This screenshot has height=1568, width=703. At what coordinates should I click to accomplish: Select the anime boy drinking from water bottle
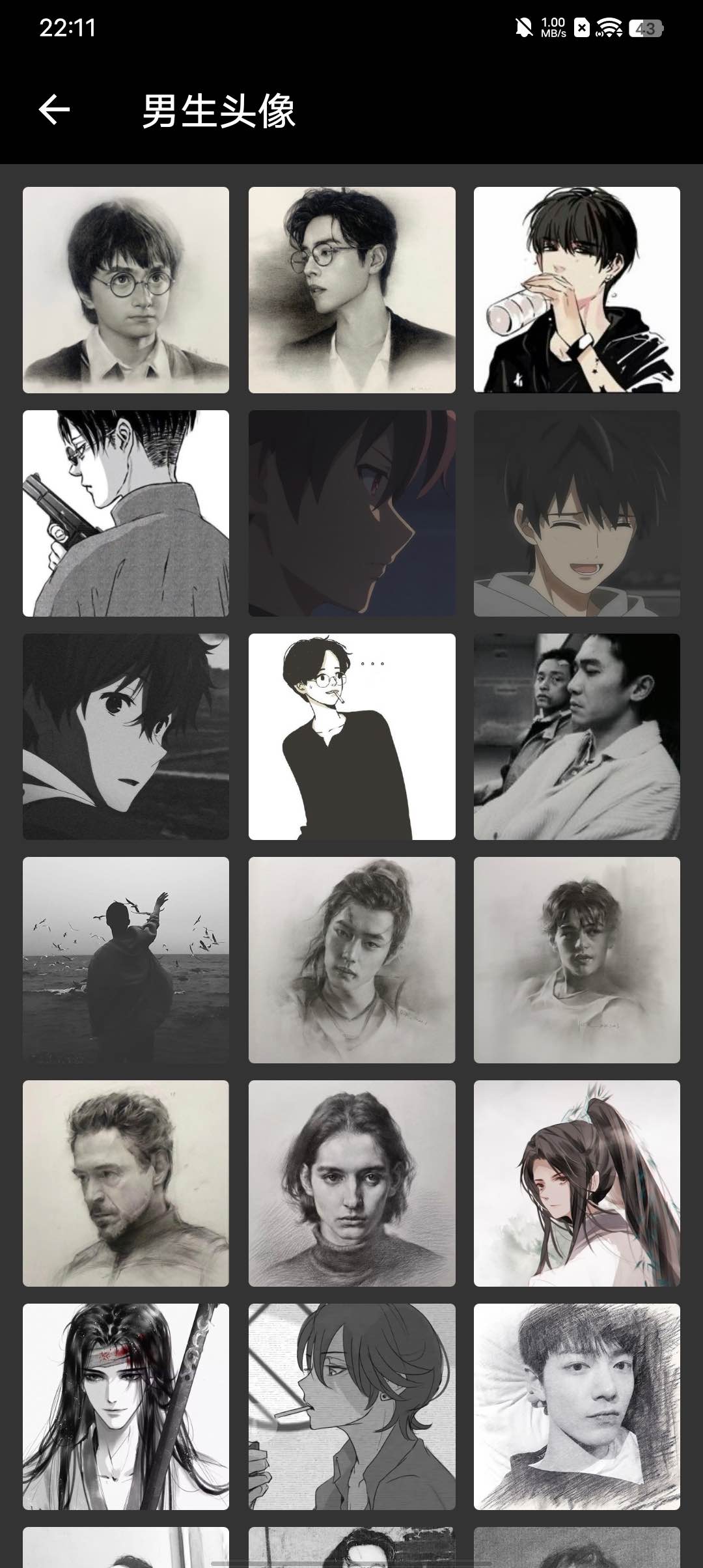pyautogui.click(x=577, y=290)
